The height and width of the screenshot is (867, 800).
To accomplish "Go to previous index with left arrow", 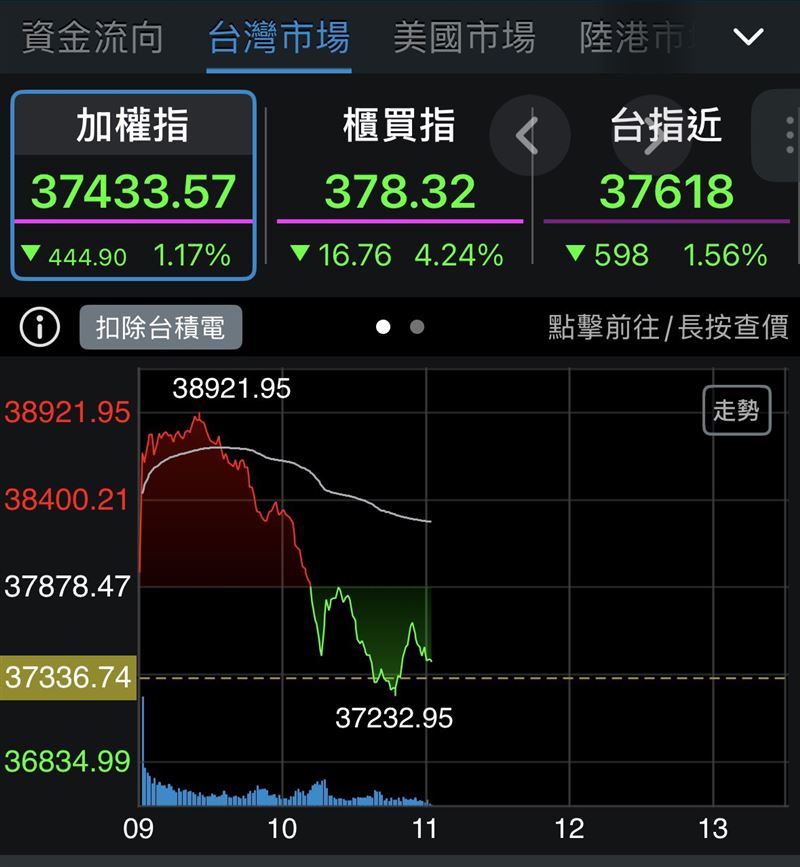I will tap(529, 135).
